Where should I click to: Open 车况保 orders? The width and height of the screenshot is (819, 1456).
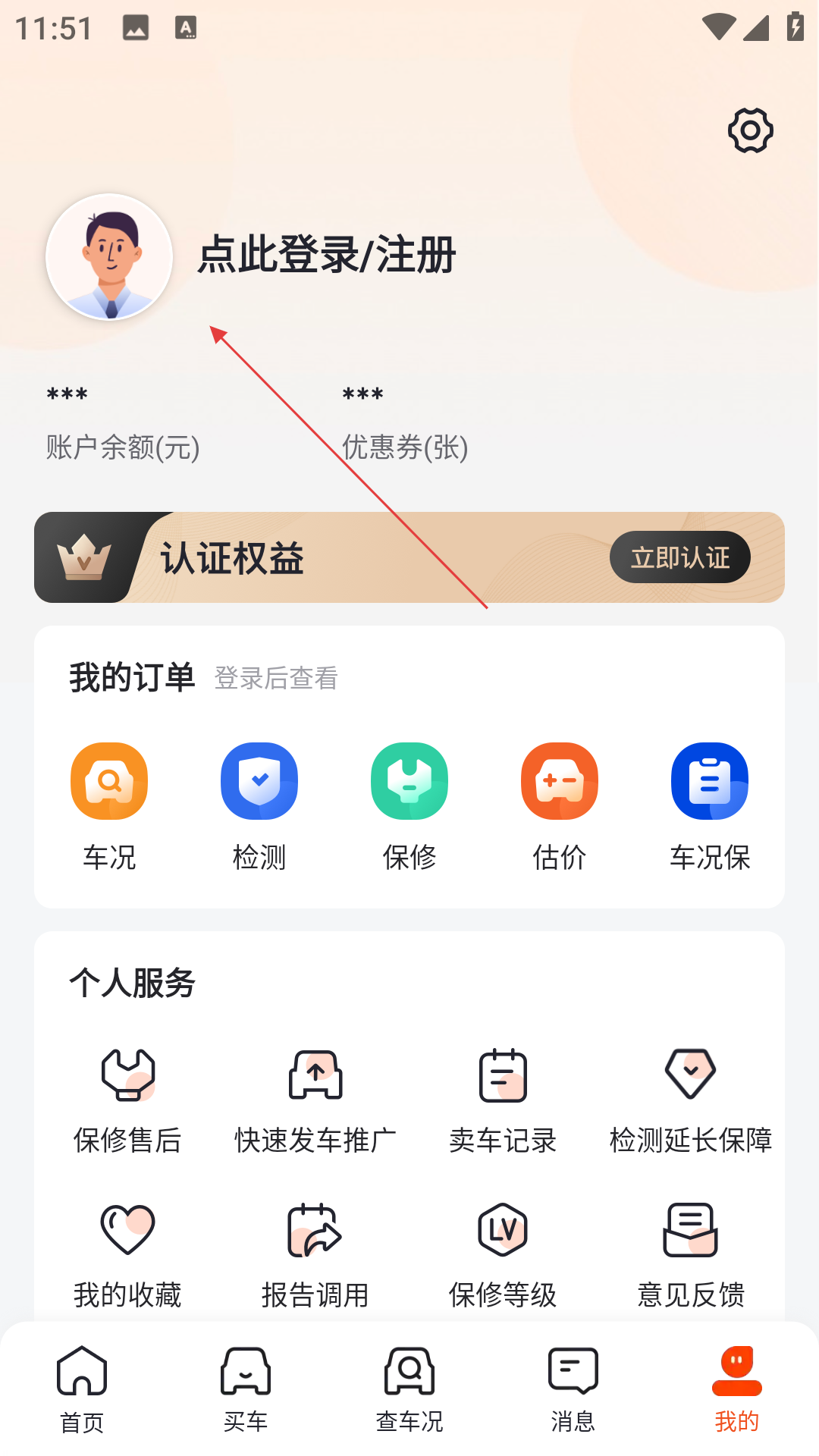[x=710, y=807]
